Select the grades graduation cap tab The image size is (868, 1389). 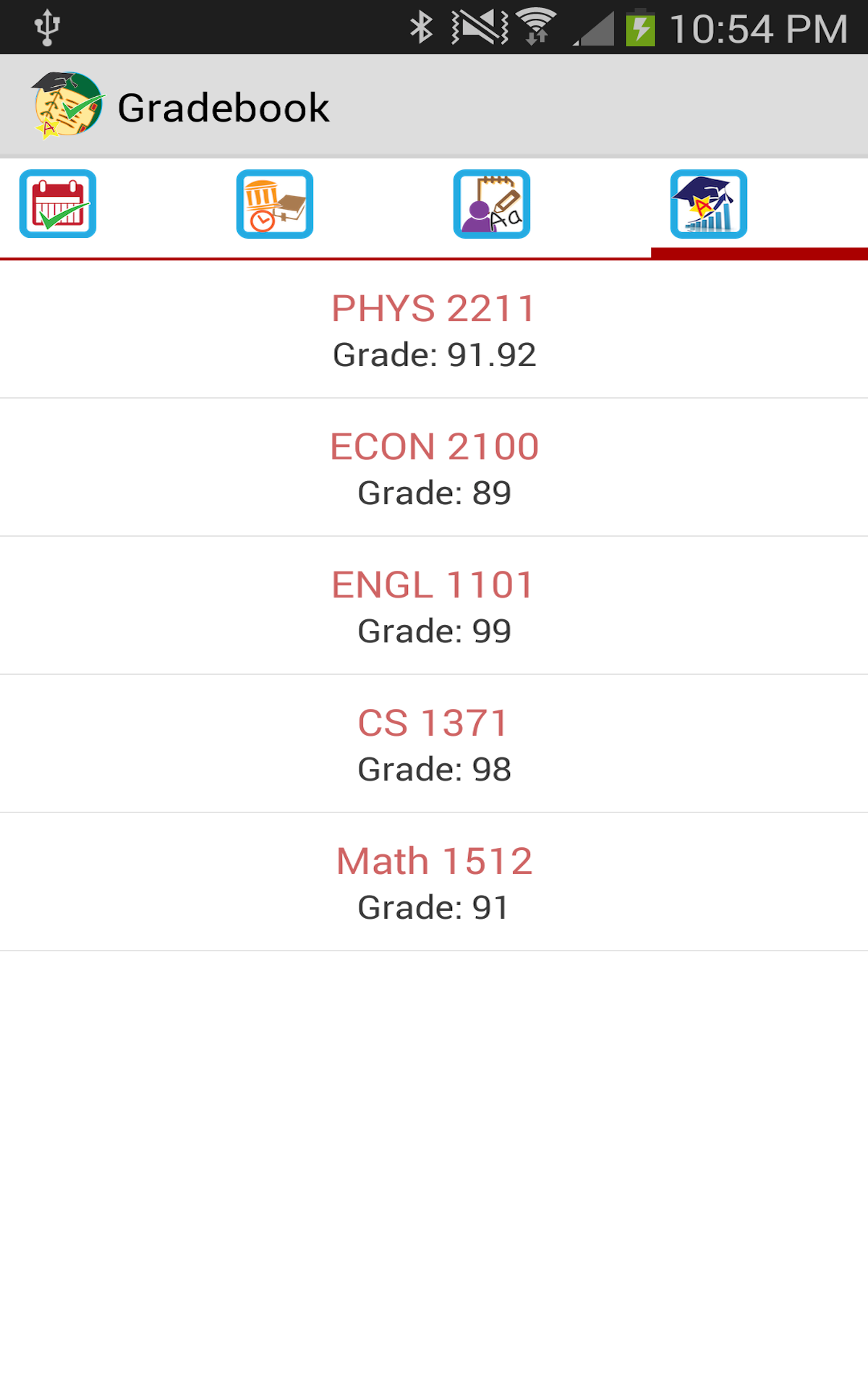[x=709, y=204]
